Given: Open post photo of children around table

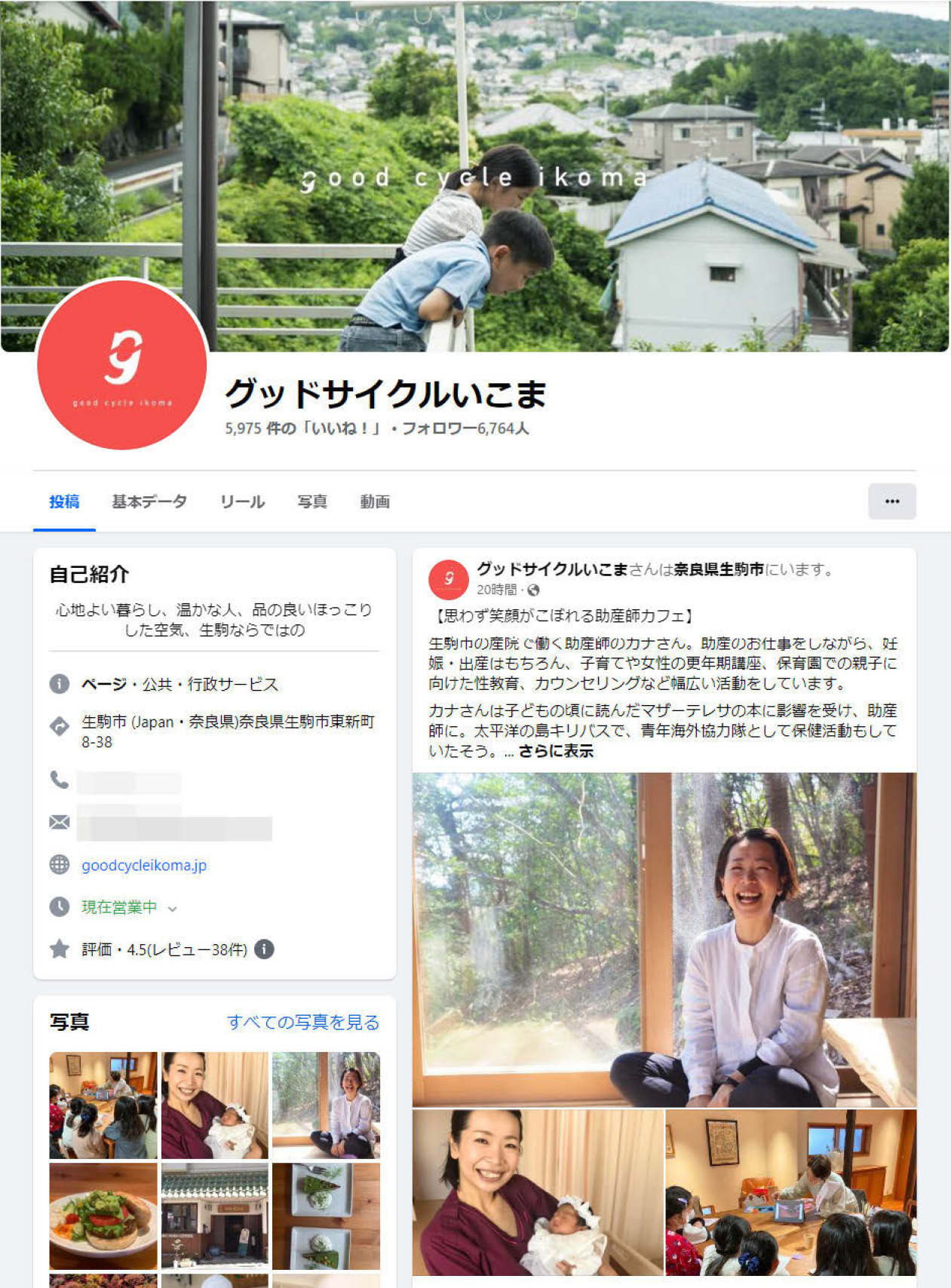Looking at the screenshot, I should (790, 1191).
